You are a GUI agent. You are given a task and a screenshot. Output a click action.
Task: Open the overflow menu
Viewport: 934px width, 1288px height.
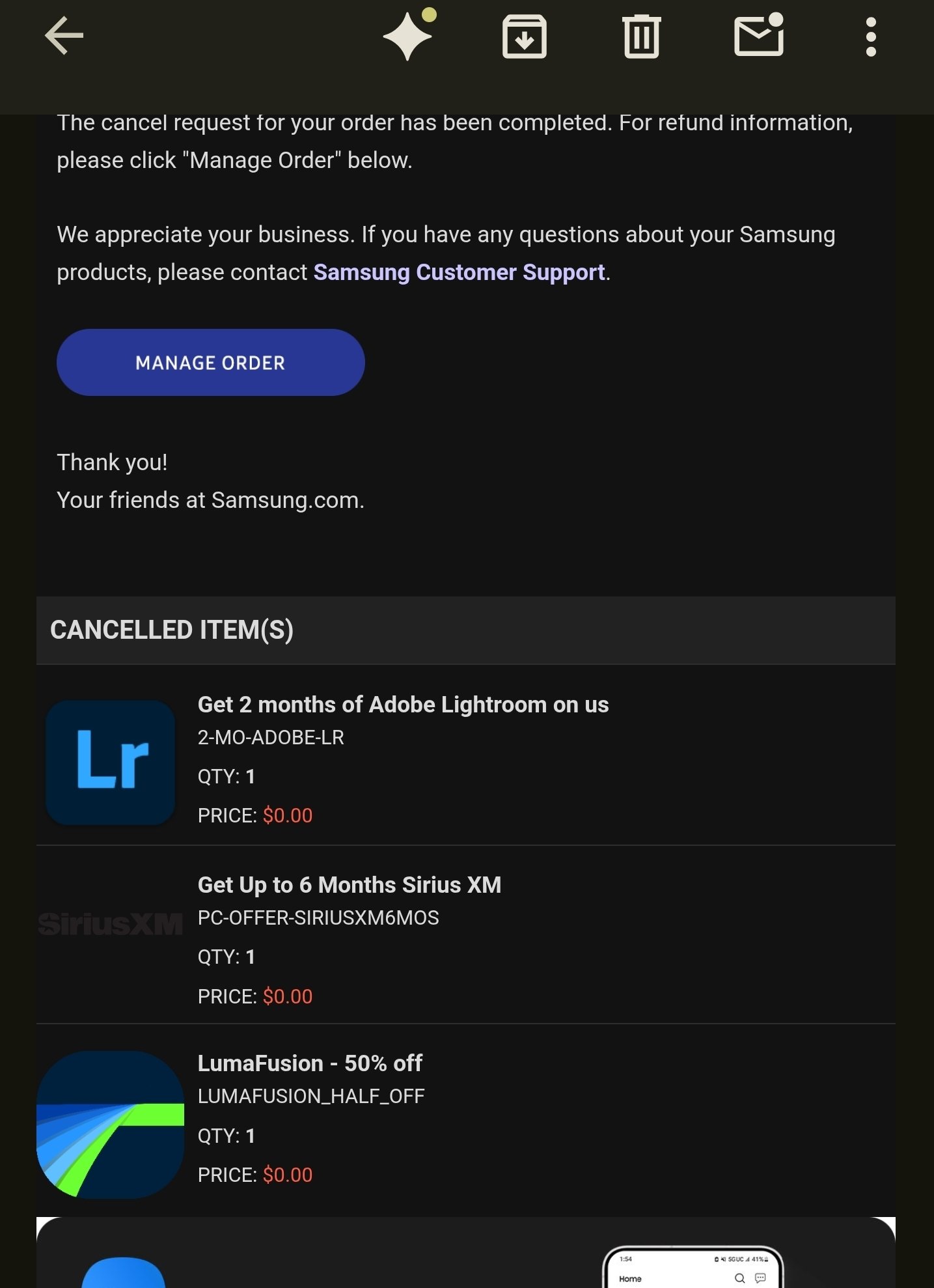871,36
